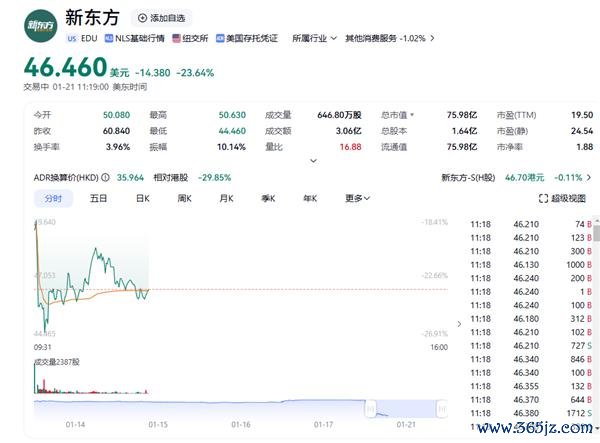Collapse trade list with chevron beside the chart
This screenshot has width=600, height=443.
tap(459, 323)
